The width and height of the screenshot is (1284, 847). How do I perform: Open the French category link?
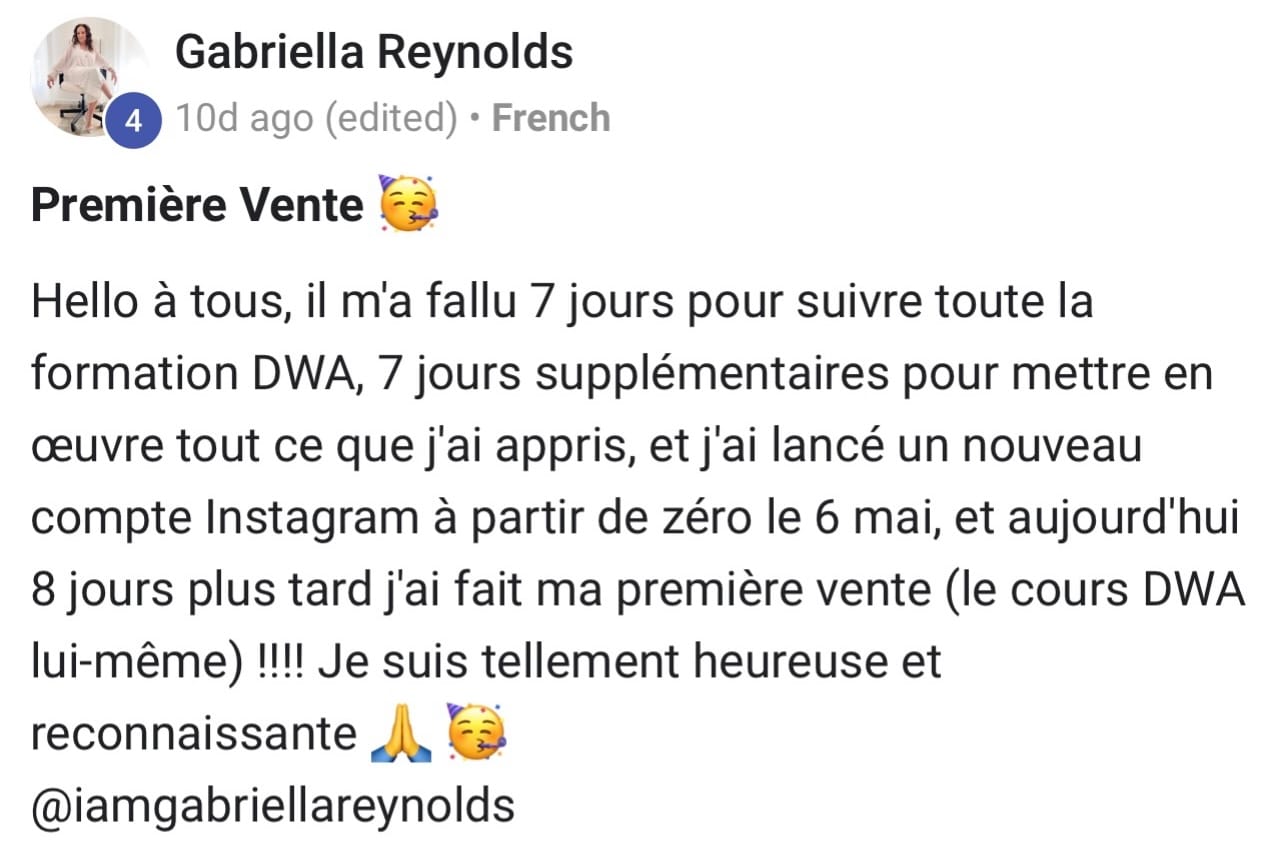click(551, 118)
